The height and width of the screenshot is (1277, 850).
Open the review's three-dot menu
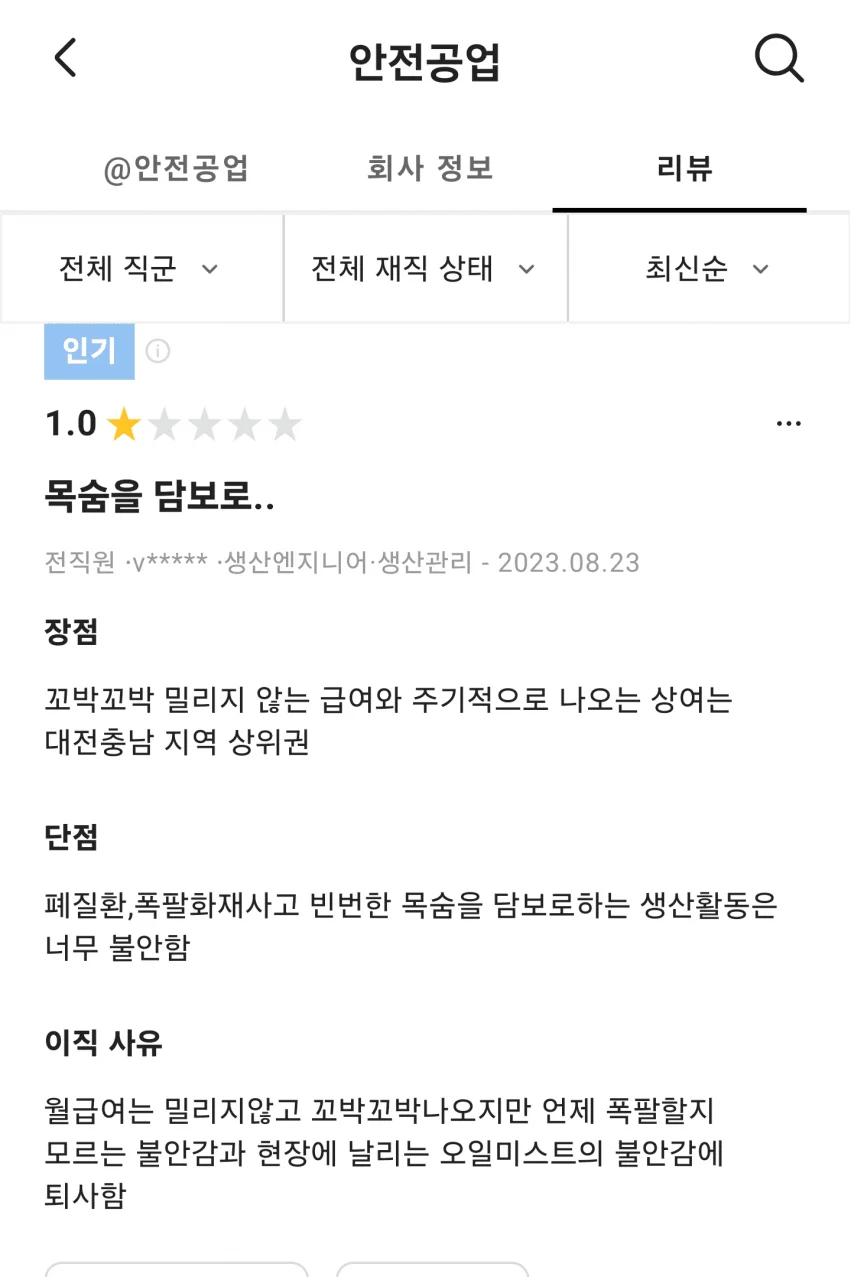(x=789, y=424)
